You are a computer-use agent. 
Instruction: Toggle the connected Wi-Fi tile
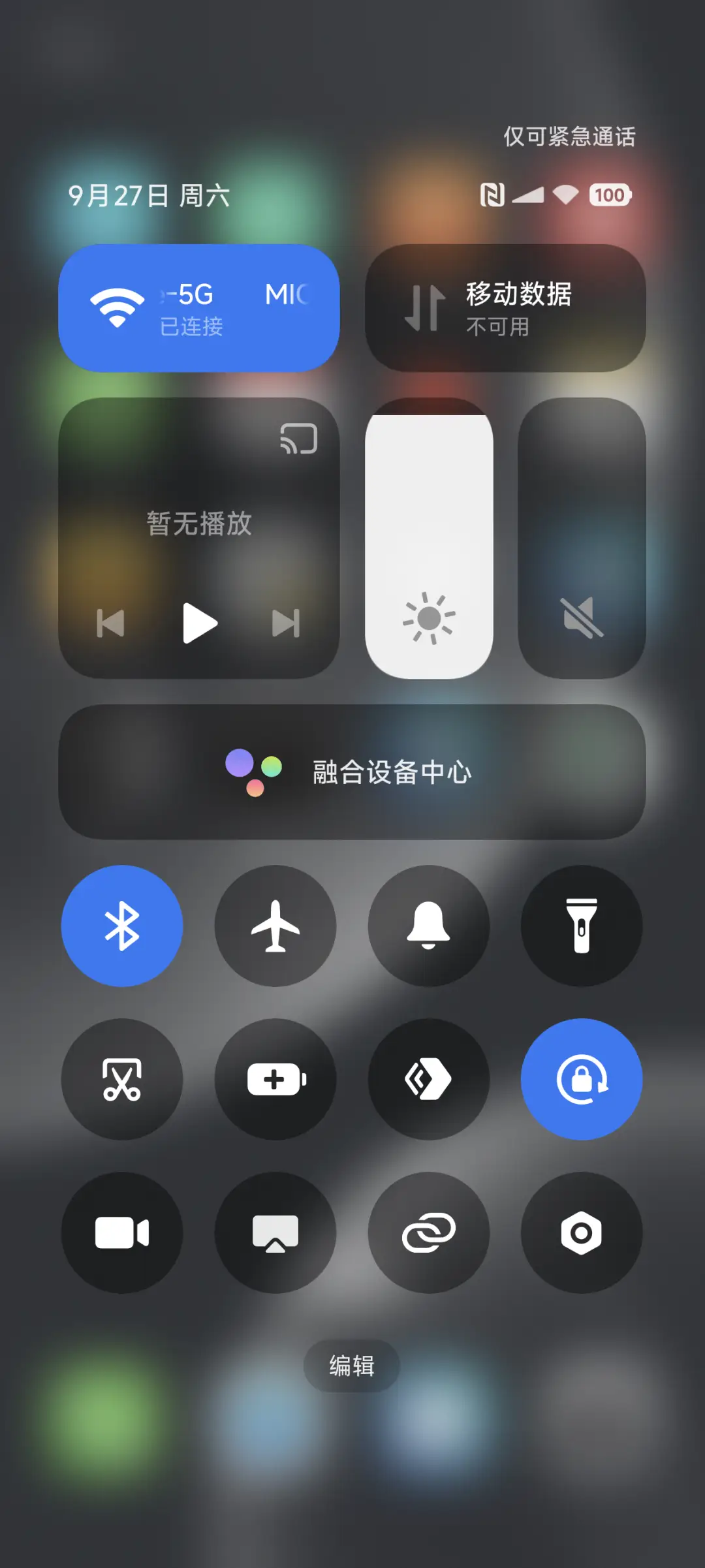198,308
